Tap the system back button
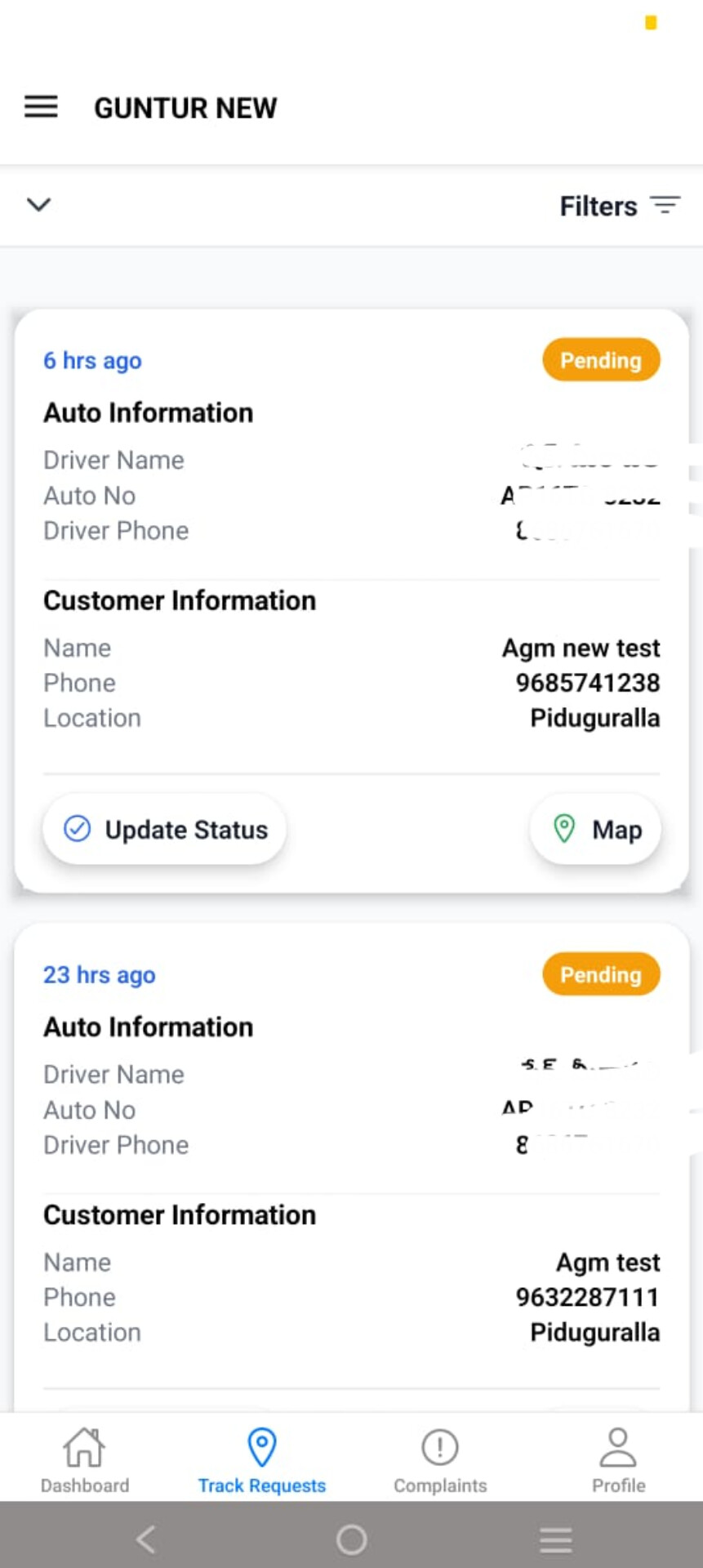 coord(146,1539)
